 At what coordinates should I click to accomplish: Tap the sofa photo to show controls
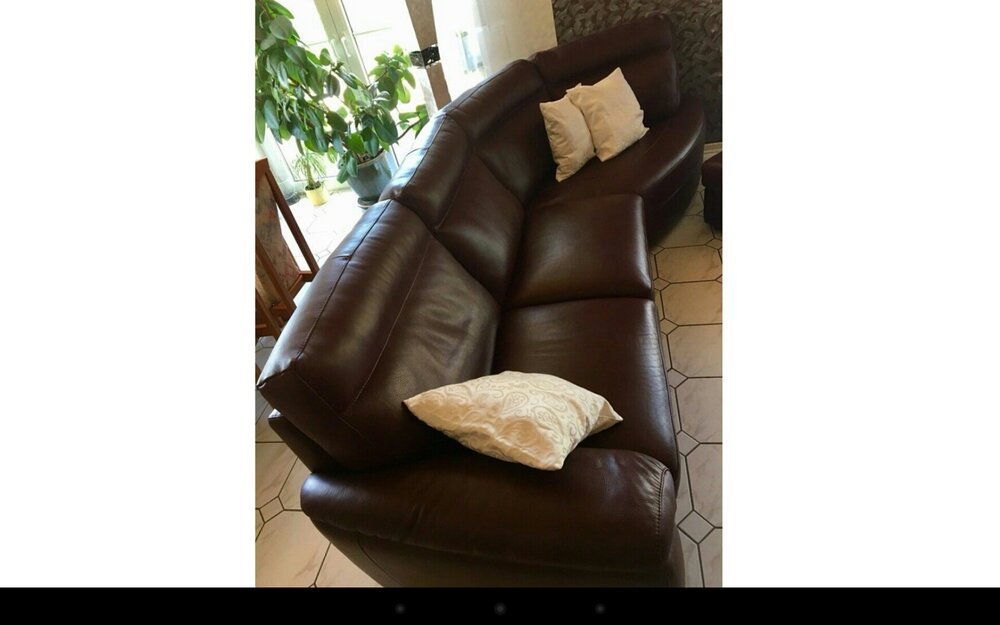[x=488, y=293]
